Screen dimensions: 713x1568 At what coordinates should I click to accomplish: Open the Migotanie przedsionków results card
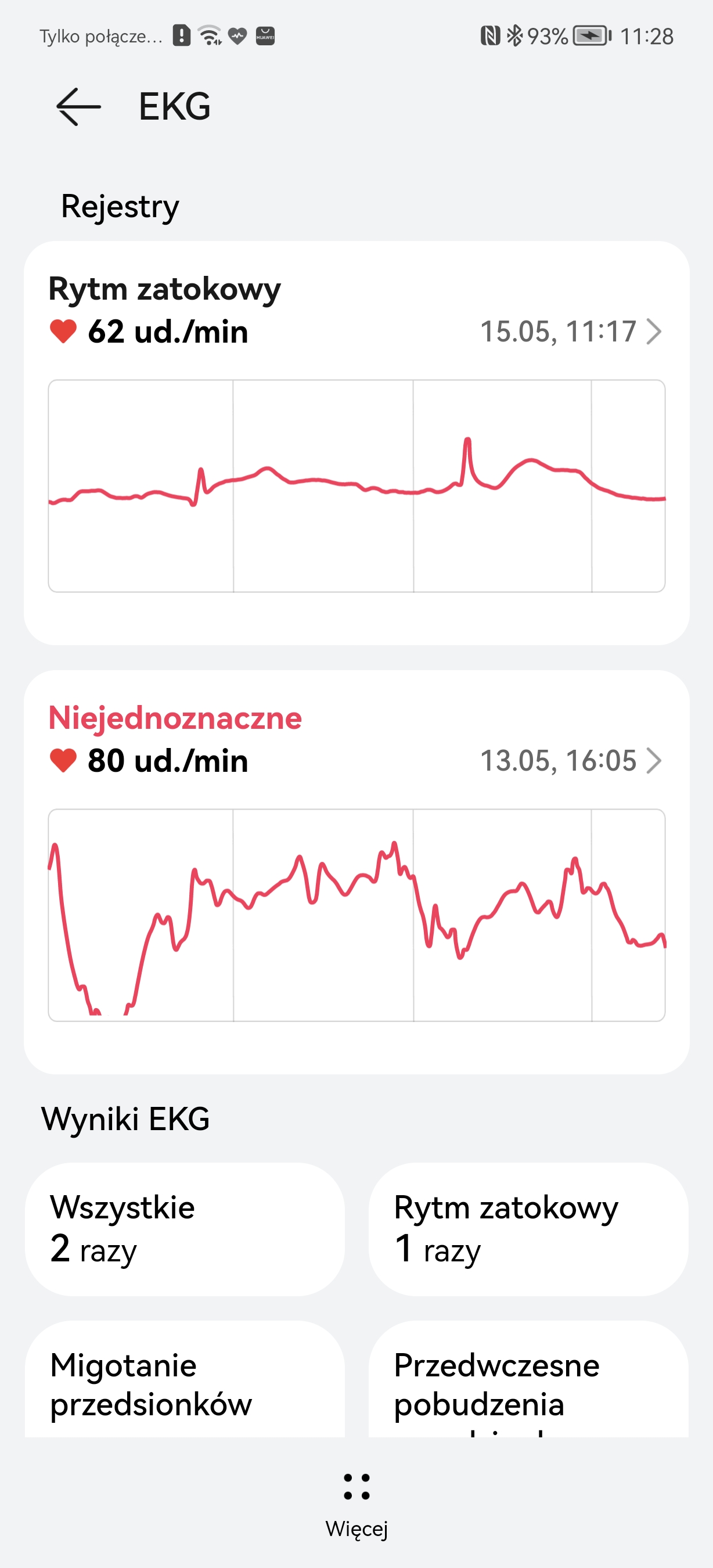(x=185, y=1379)
